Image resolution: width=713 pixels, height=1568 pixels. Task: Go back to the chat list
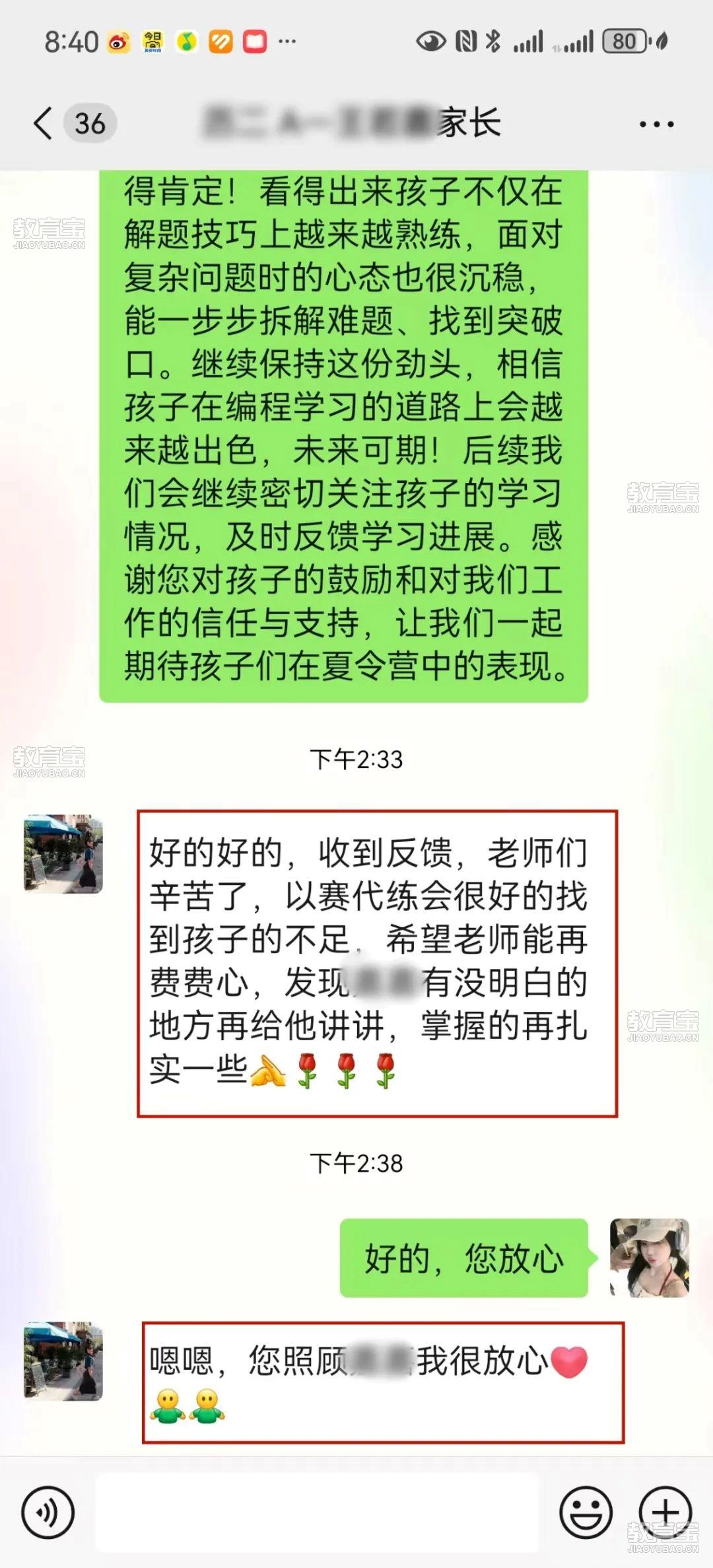click(44, 124)
